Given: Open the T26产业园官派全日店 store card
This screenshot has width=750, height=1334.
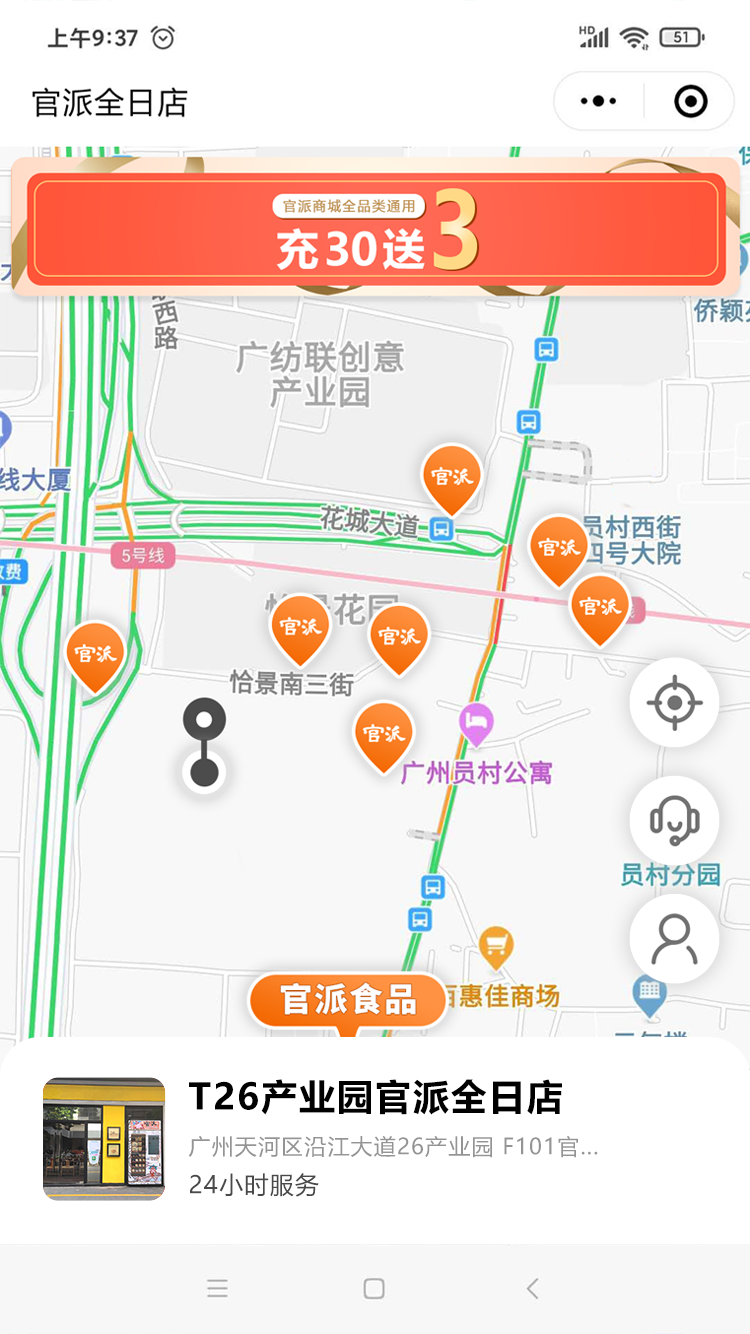Looking at the screenshot, I should point(375,1140).
